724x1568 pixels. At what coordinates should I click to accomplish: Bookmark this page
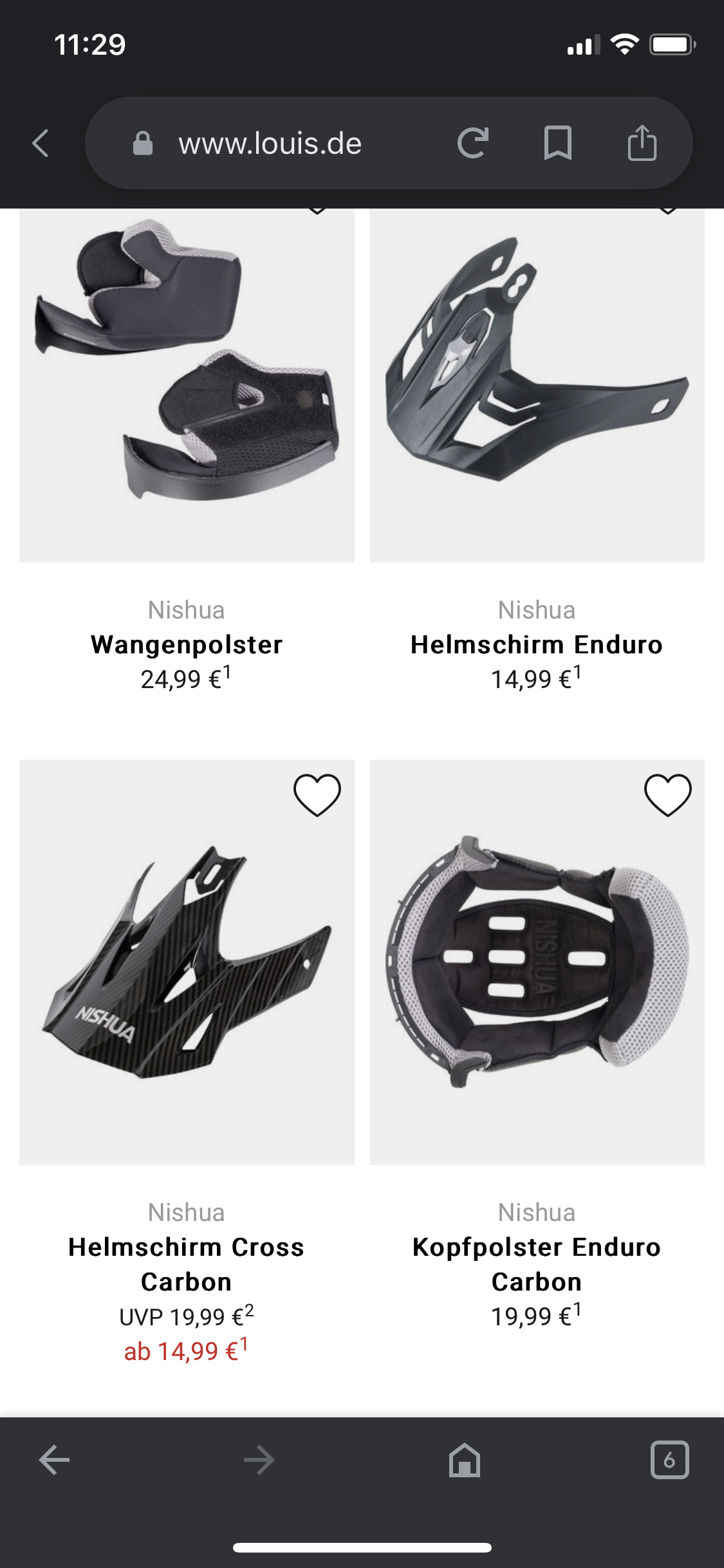pyautogui.click(x=557, y=143)
